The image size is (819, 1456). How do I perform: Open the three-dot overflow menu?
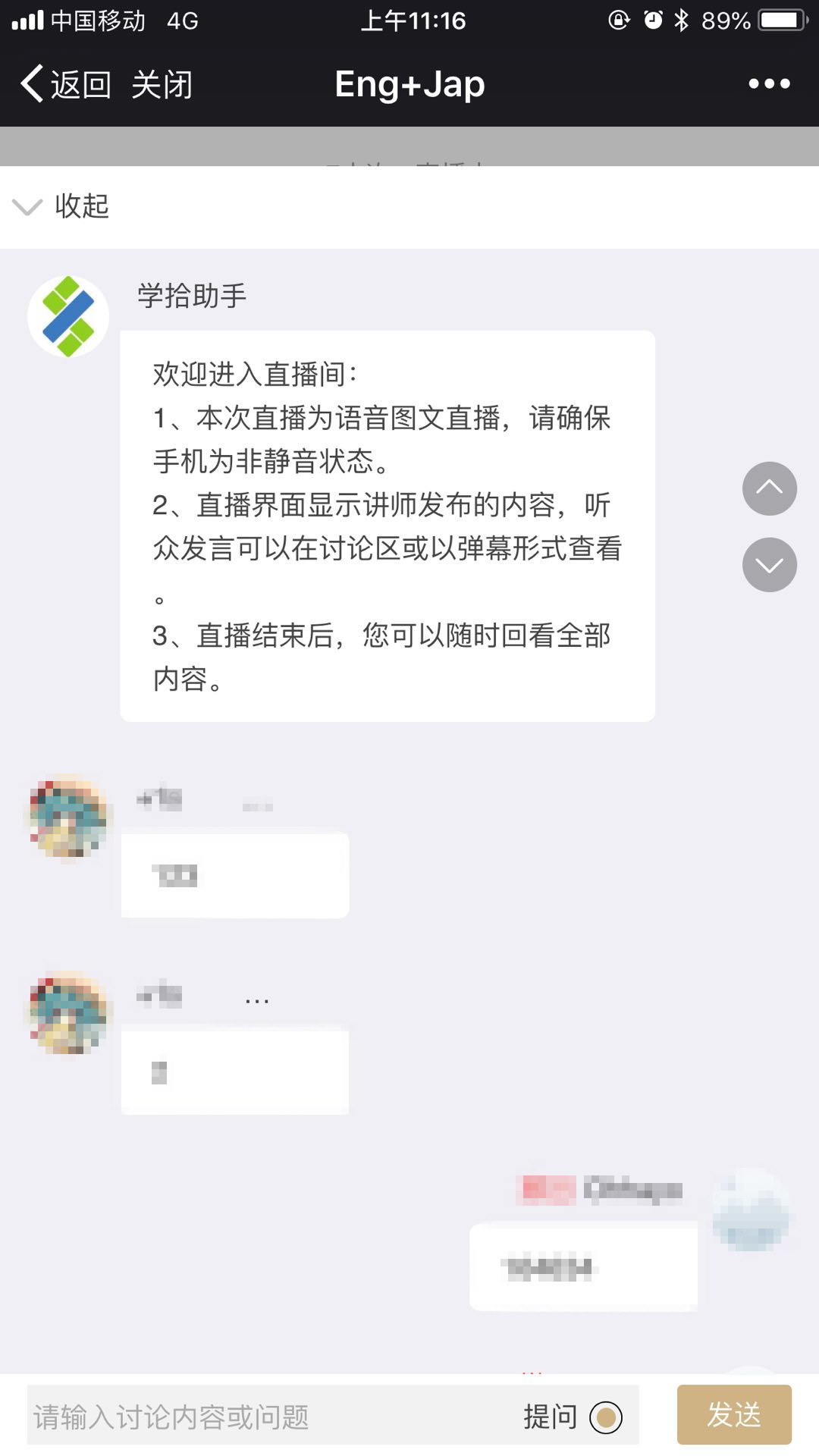tap(769, 84)
